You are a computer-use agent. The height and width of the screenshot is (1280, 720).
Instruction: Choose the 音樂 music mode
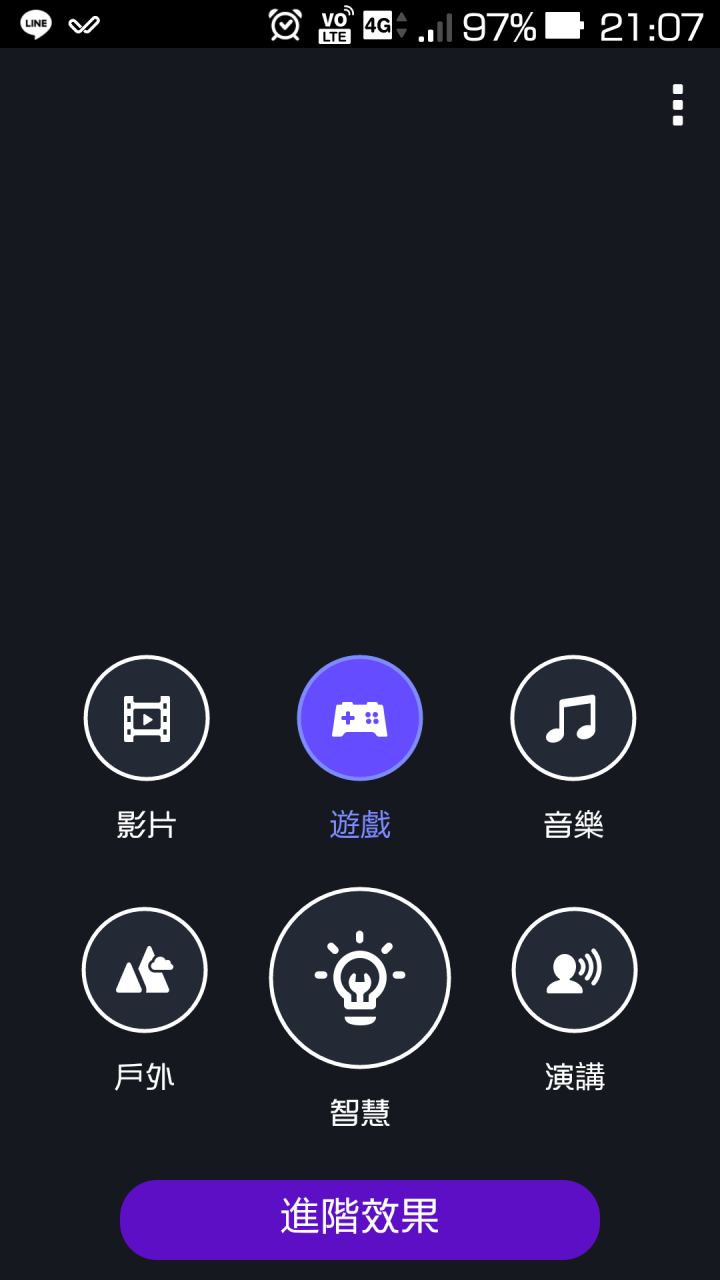pos(573,718)
